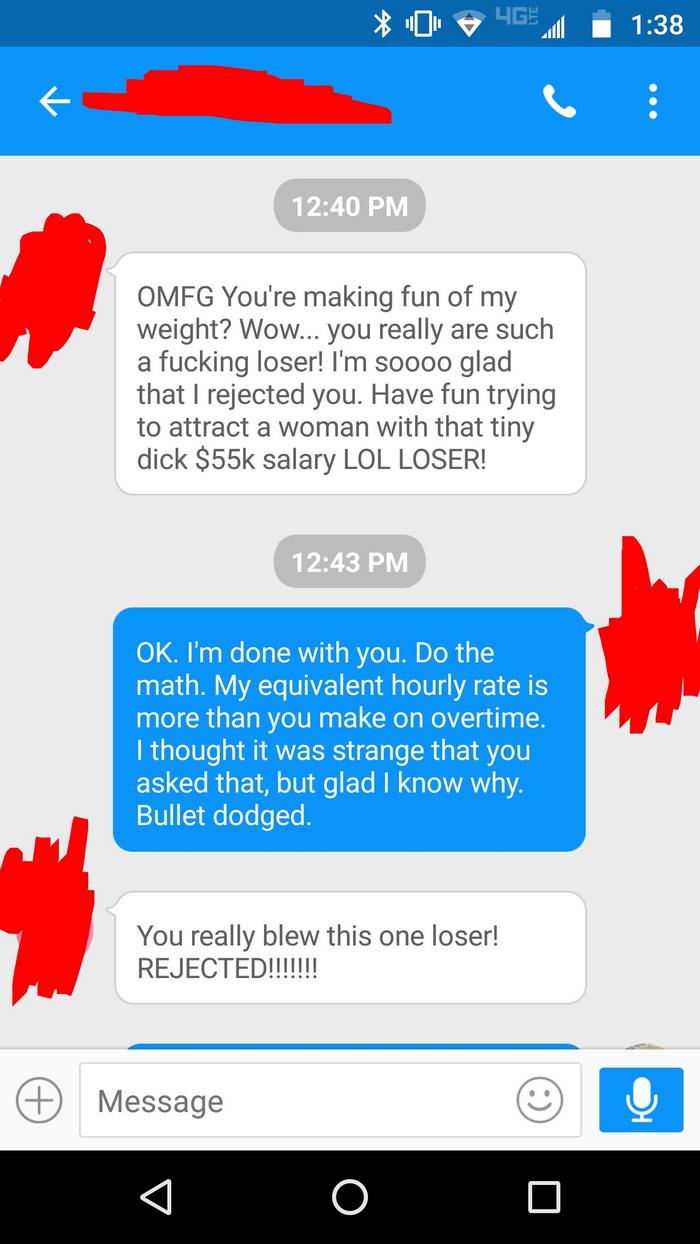
Task: Open recent apps overview
Action: point(544,1196)
